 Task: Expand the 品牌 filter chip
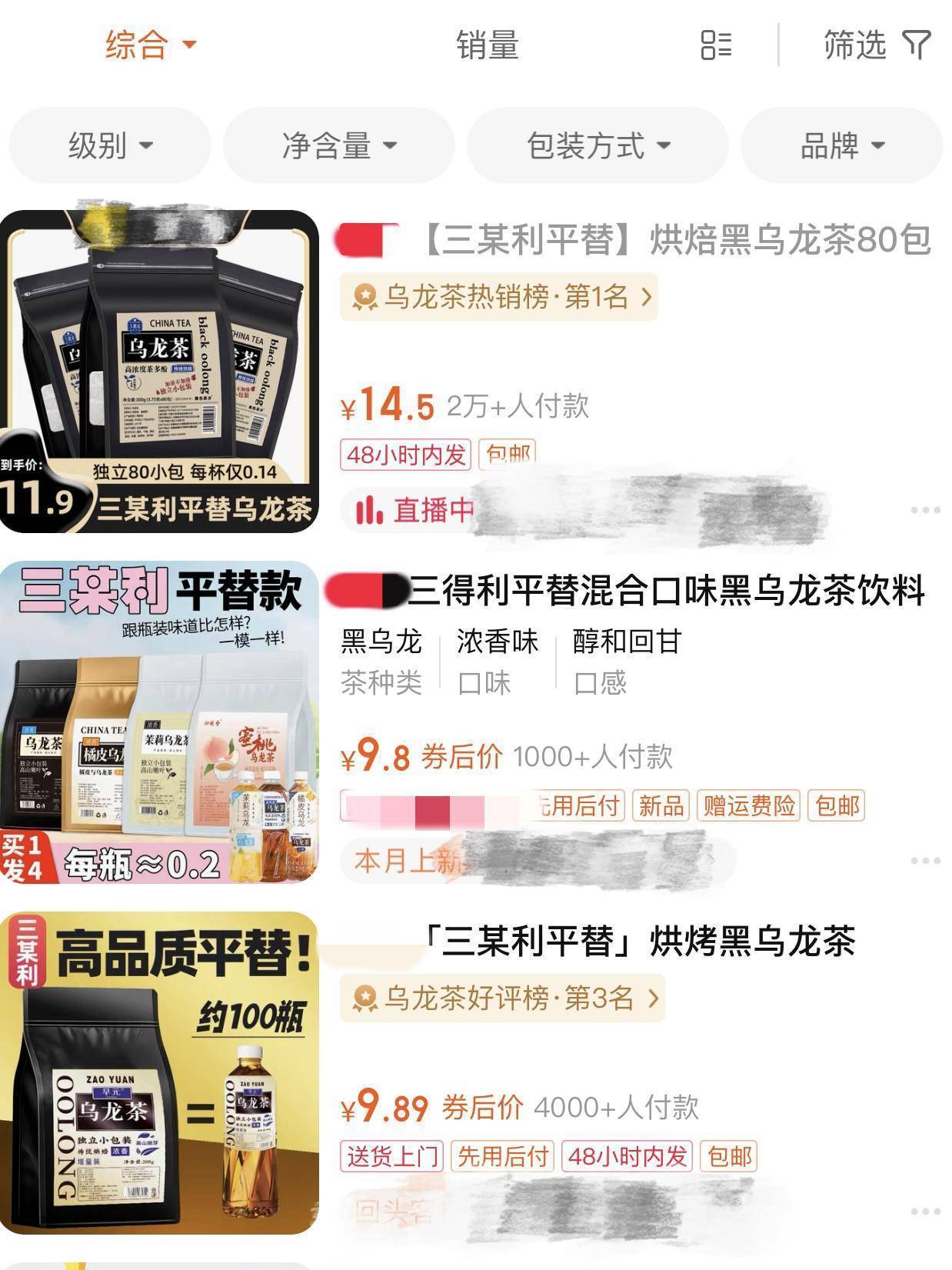(x=842, y=145)
